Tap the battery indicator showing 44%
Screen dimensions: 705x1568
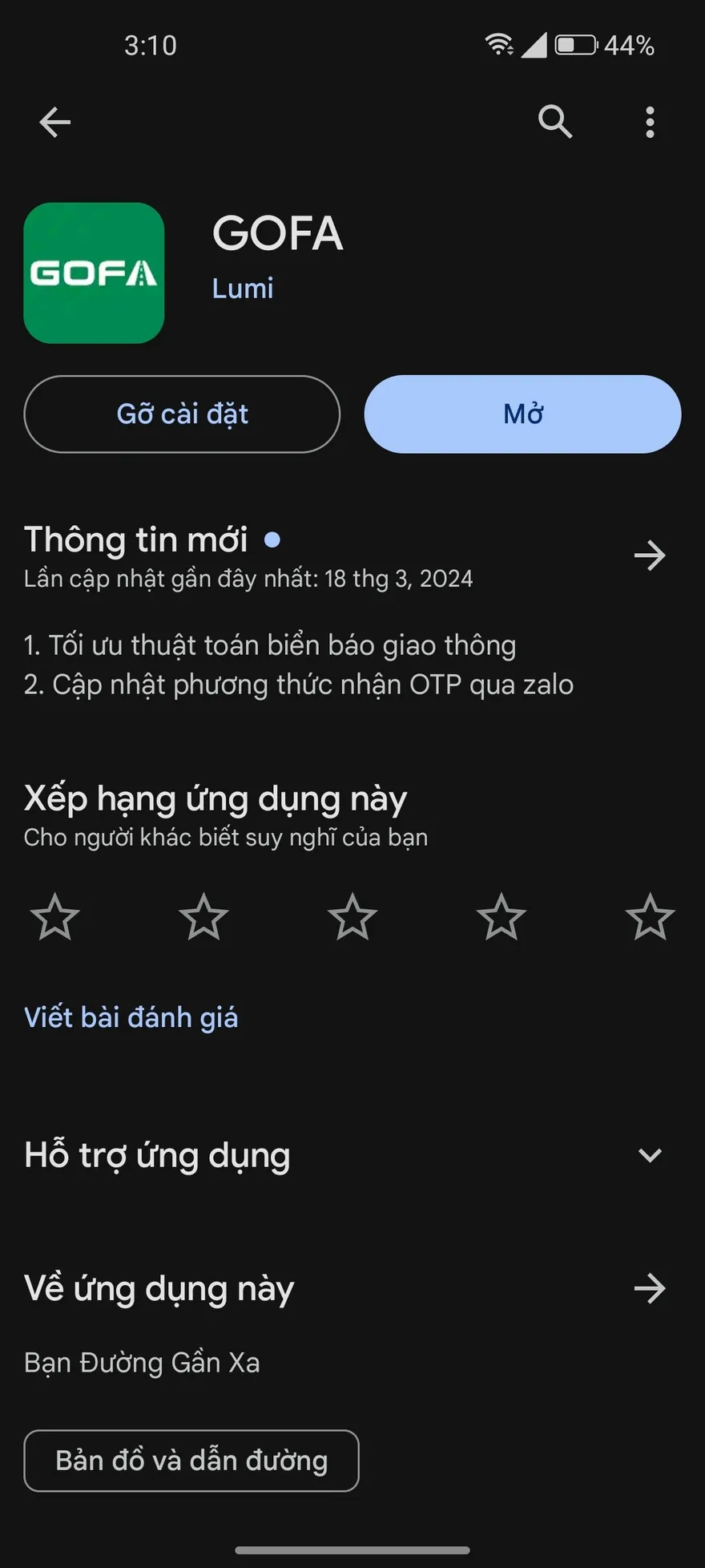[574, 46]
